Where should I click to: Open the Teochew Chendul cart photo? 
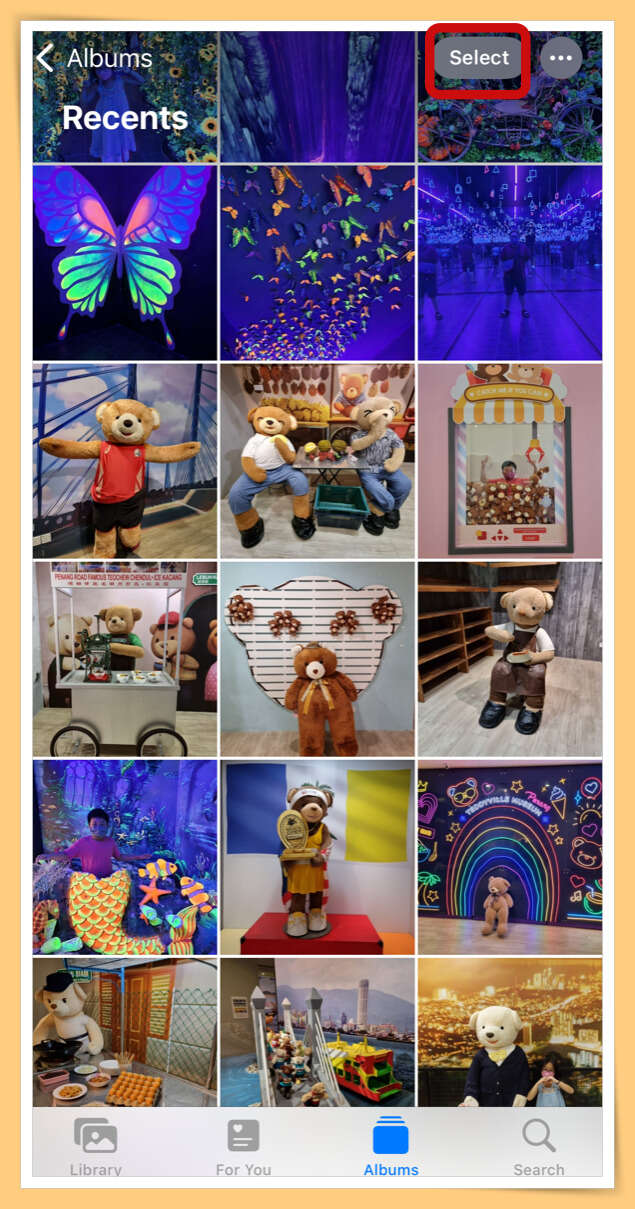[125, 659]
